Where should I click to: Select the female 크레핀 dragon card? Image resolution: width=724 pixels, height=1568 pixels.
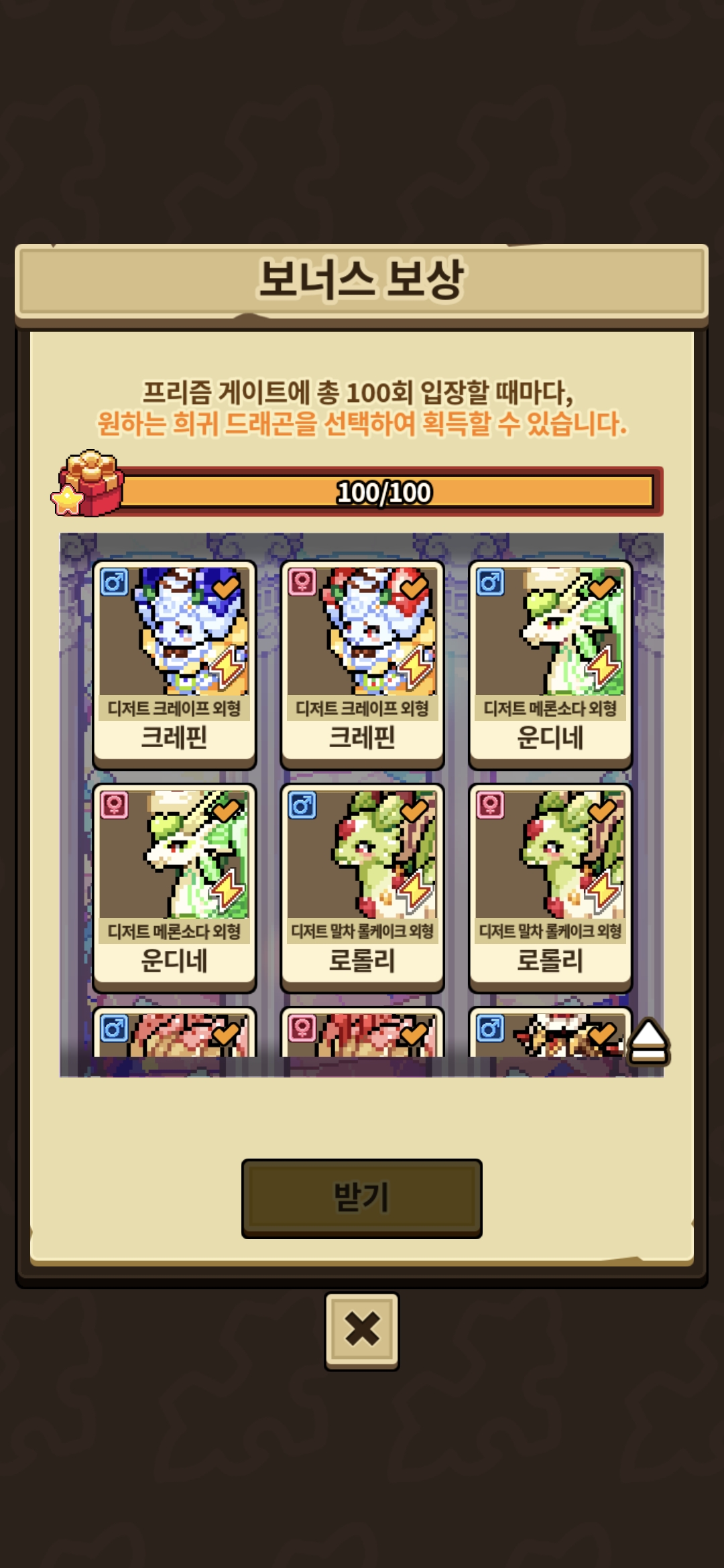[x=362, y=663]
